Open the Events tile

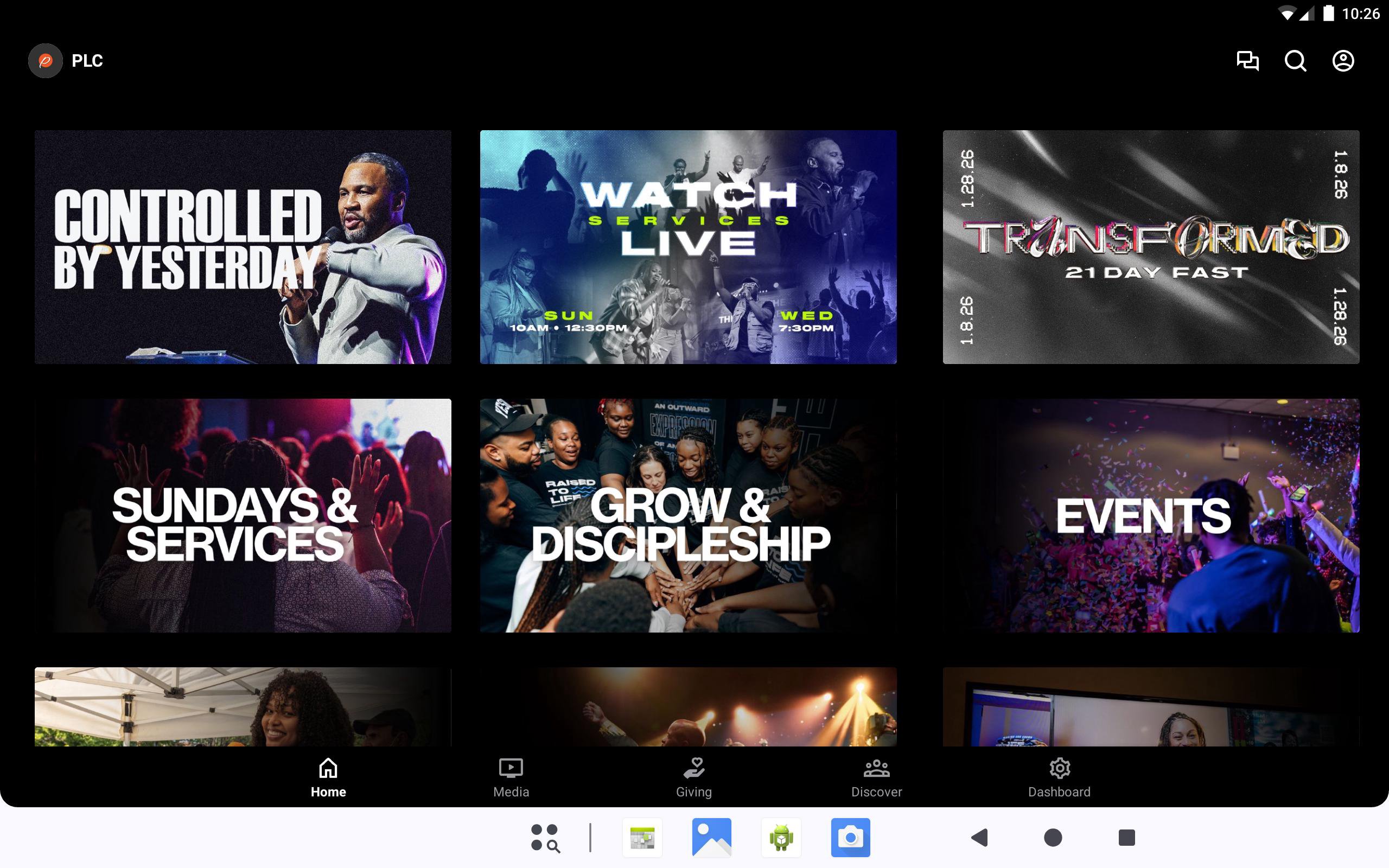pos(1151,515)
